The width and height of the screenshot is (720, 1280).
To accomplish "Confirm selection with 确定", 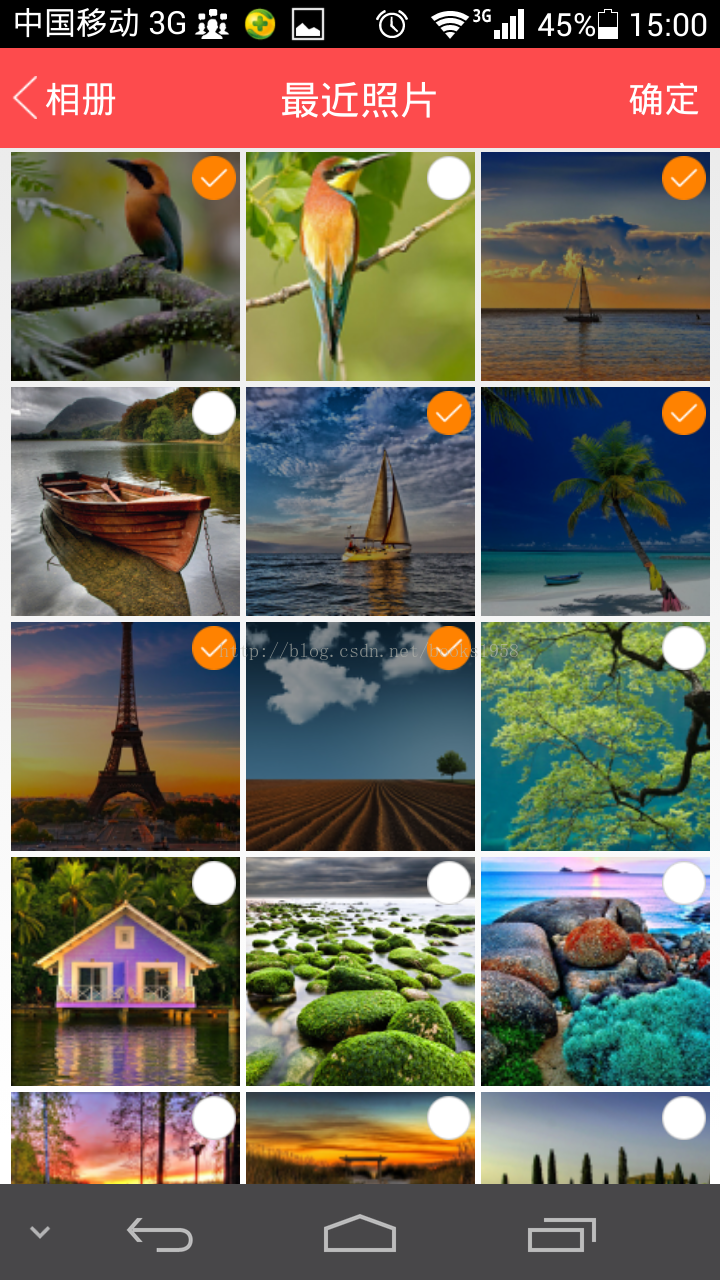I will click(x=663, y=100).
